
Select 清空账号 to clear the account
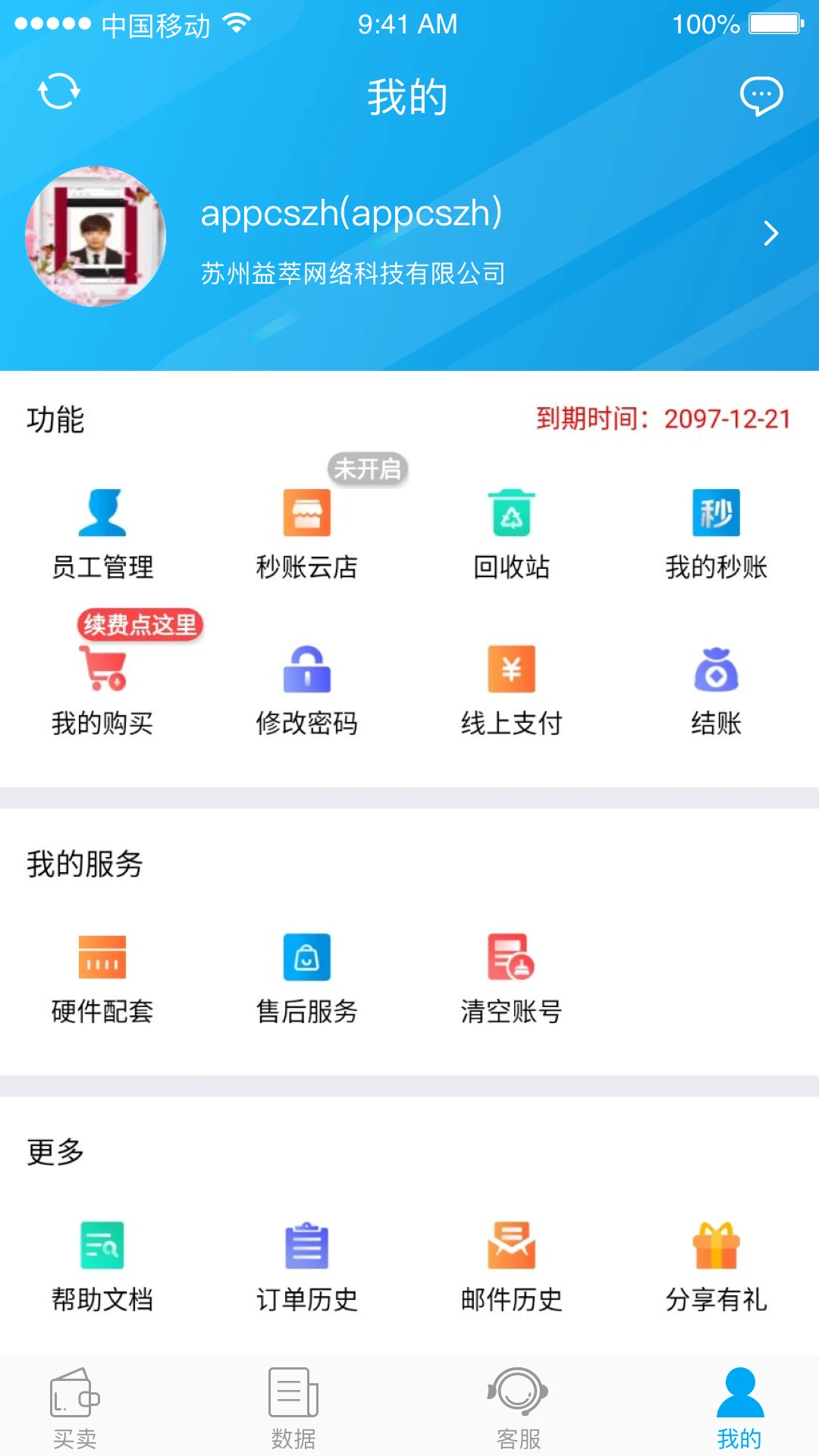click(x=511, y=977)
